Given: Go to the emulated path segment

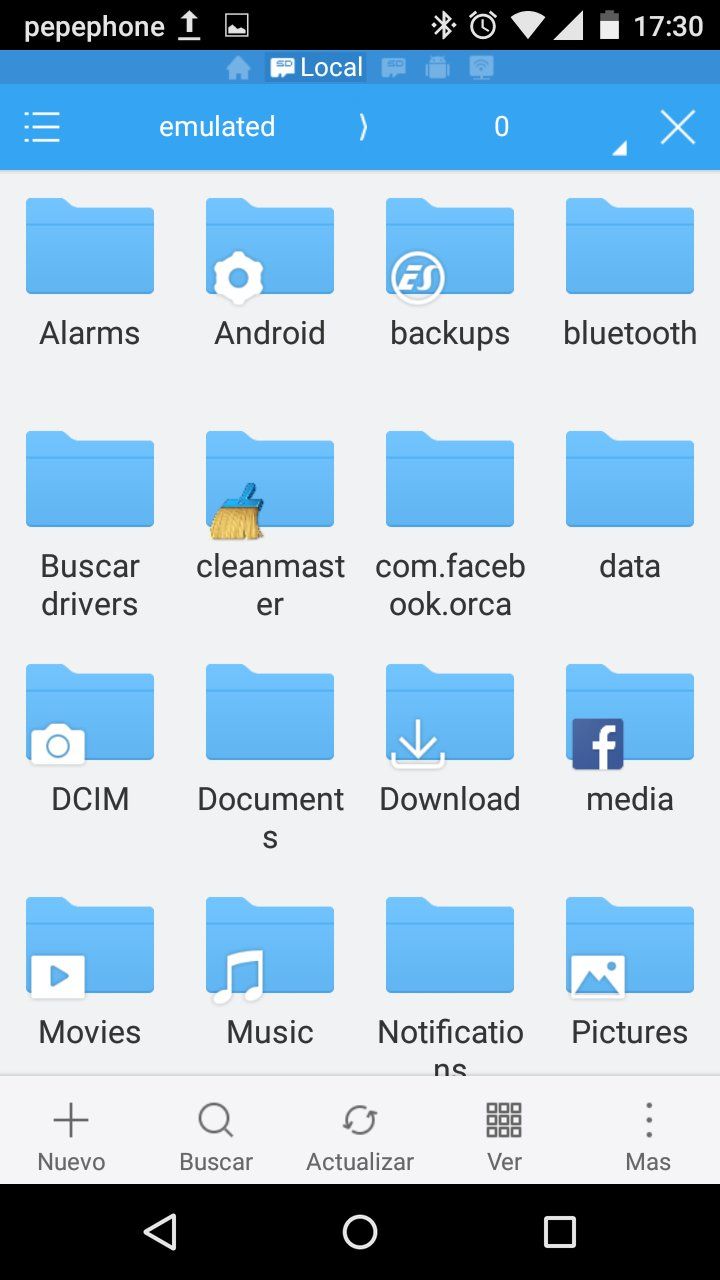Looking at the screenshot, I should pyautogui.click(x=217, y=127).
